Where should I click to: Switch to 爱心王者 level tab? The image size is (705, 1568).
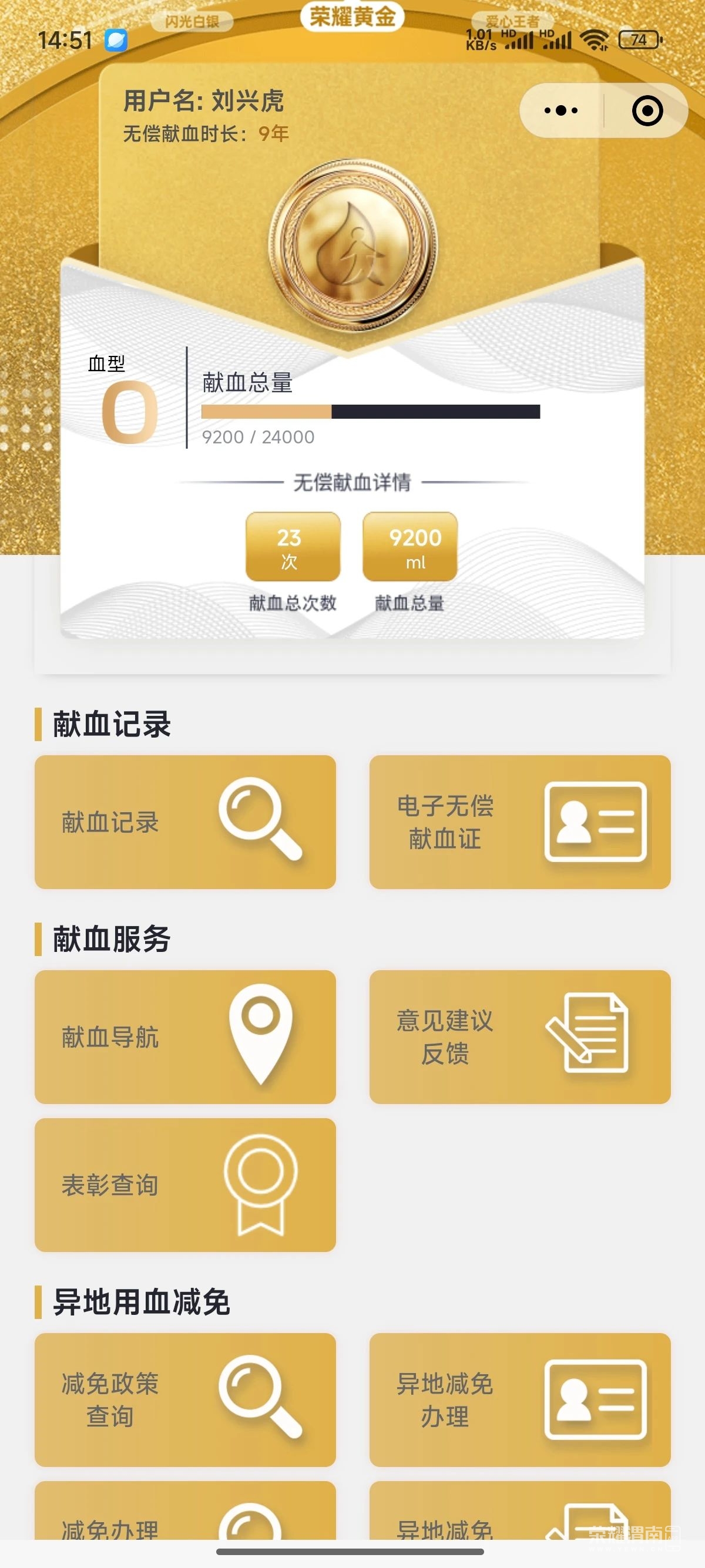pyautogui.click(x=511, y=21)
